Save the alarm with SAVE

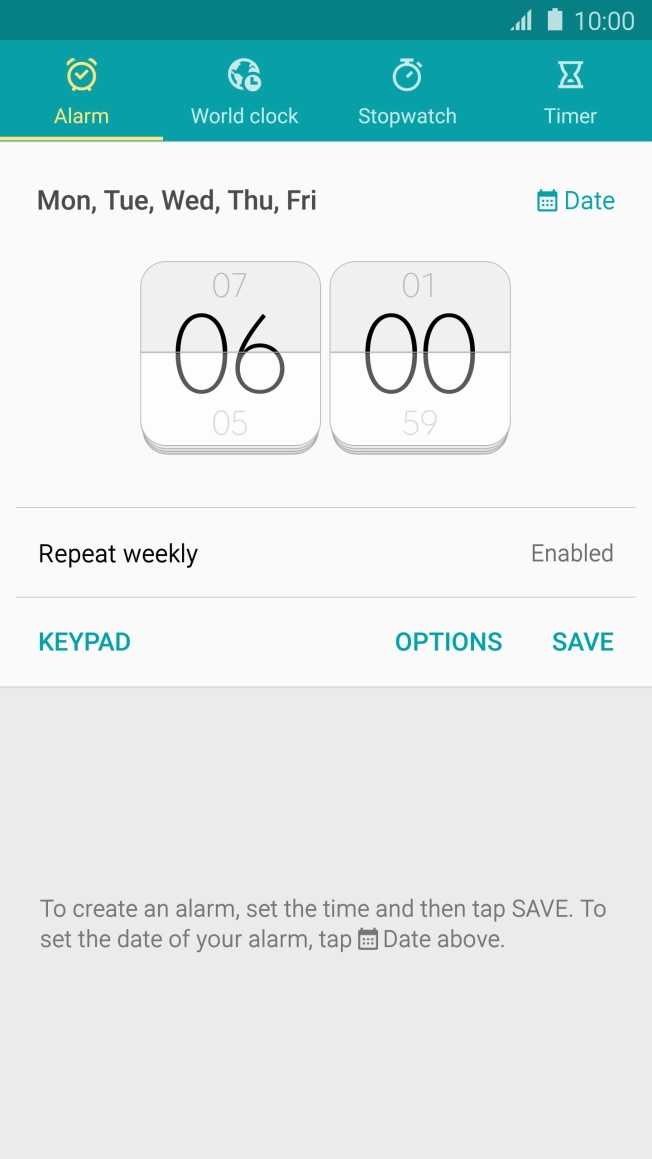[x=582, y=642]
